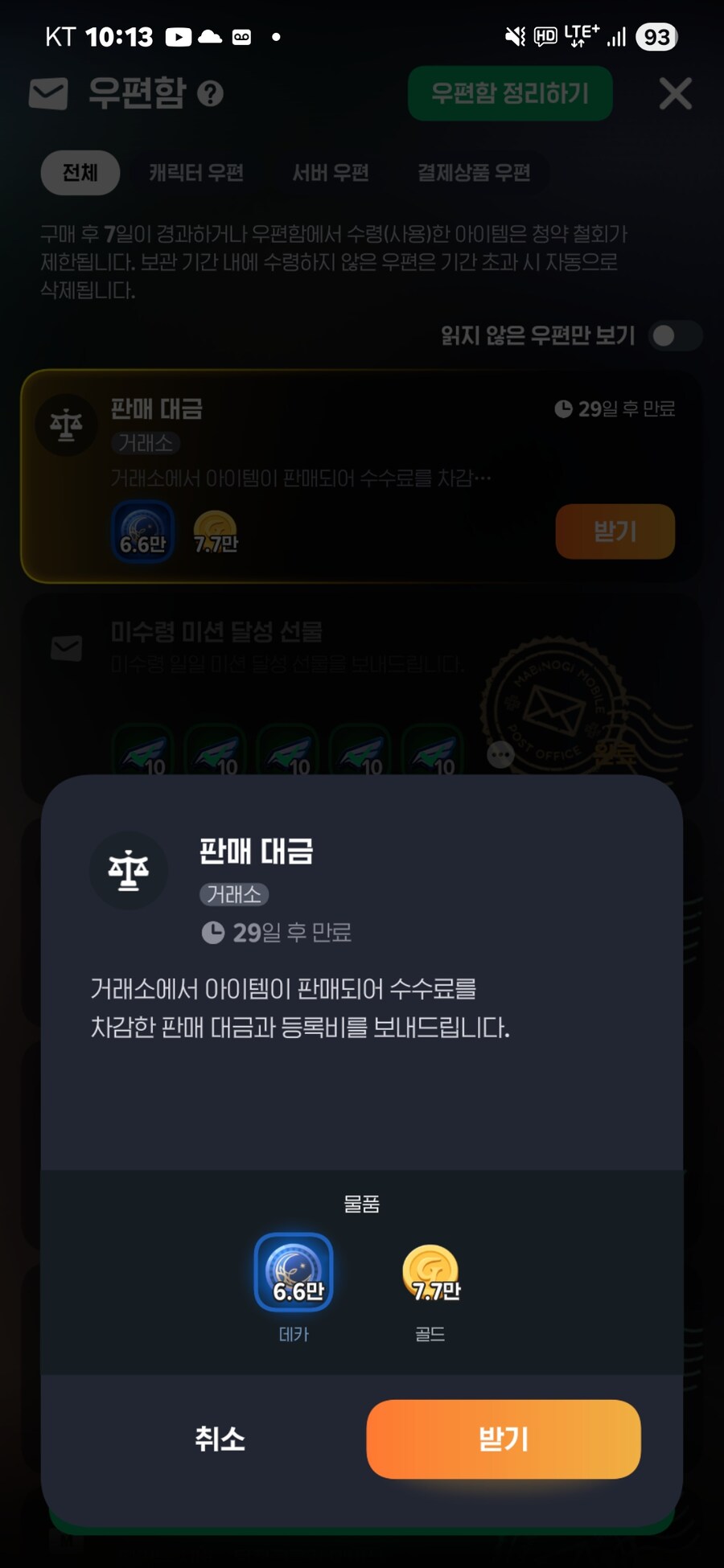Cancel the 판매 대금 dialog with 취소
The height and width of the screenshot is (1568, 724).
click(220, 1439)
